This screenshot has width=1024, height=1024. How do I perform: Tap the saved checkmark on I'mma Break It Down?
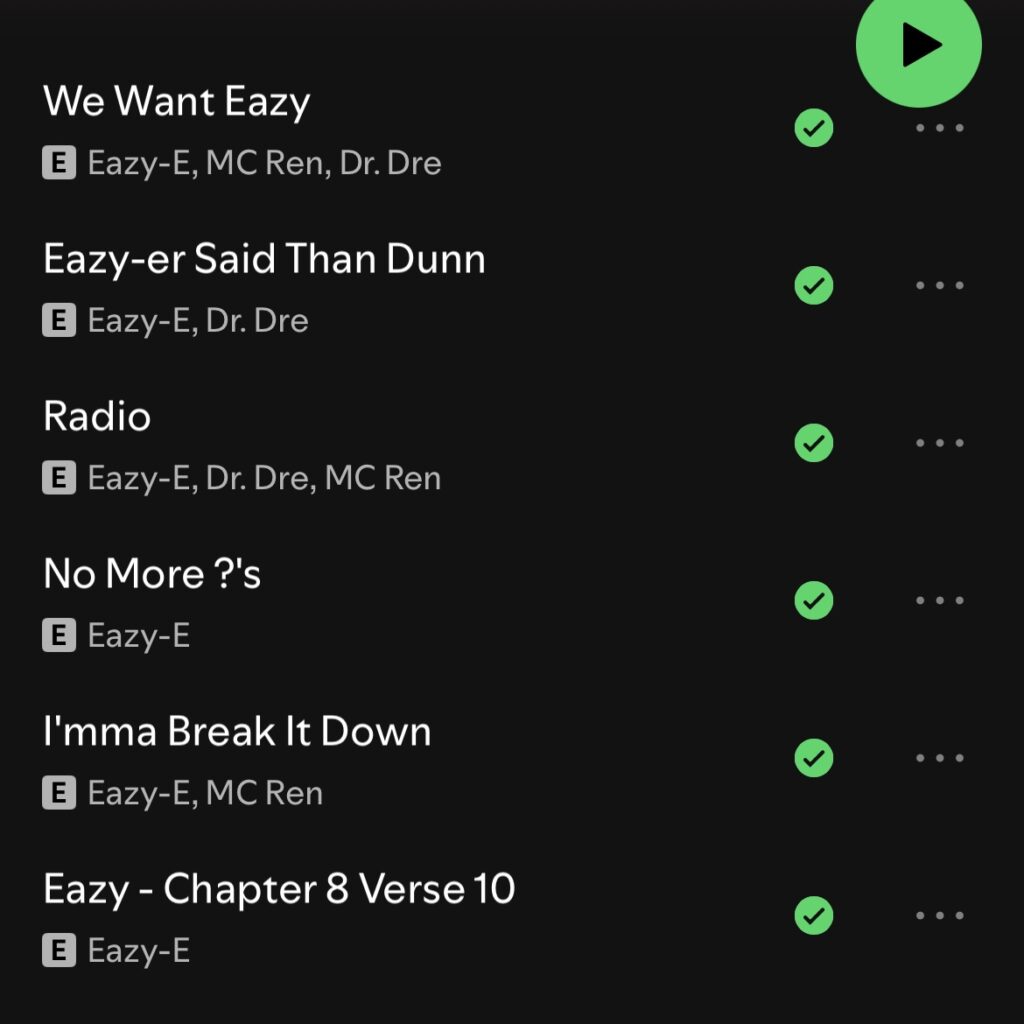(814, 758)
